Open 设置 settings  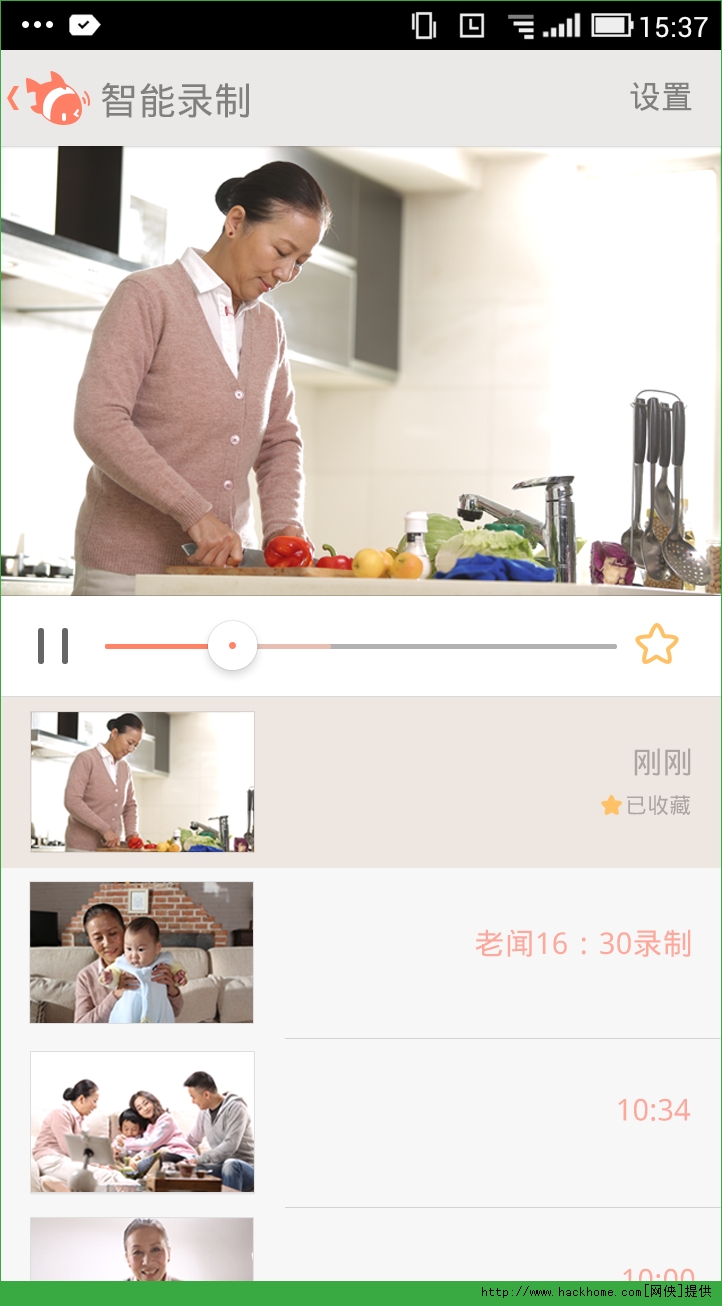pos(661,98)
